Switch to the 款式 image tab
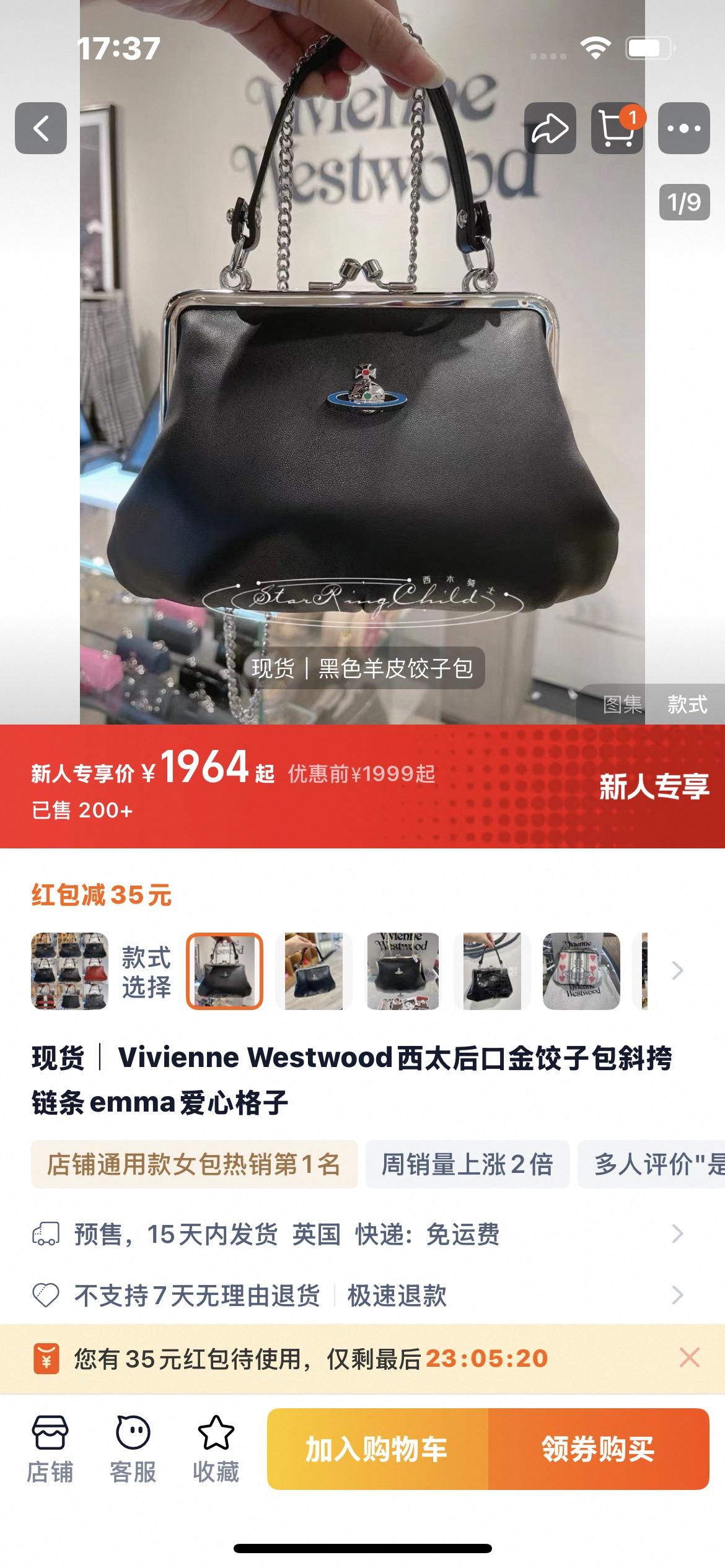 coord(687,704)
